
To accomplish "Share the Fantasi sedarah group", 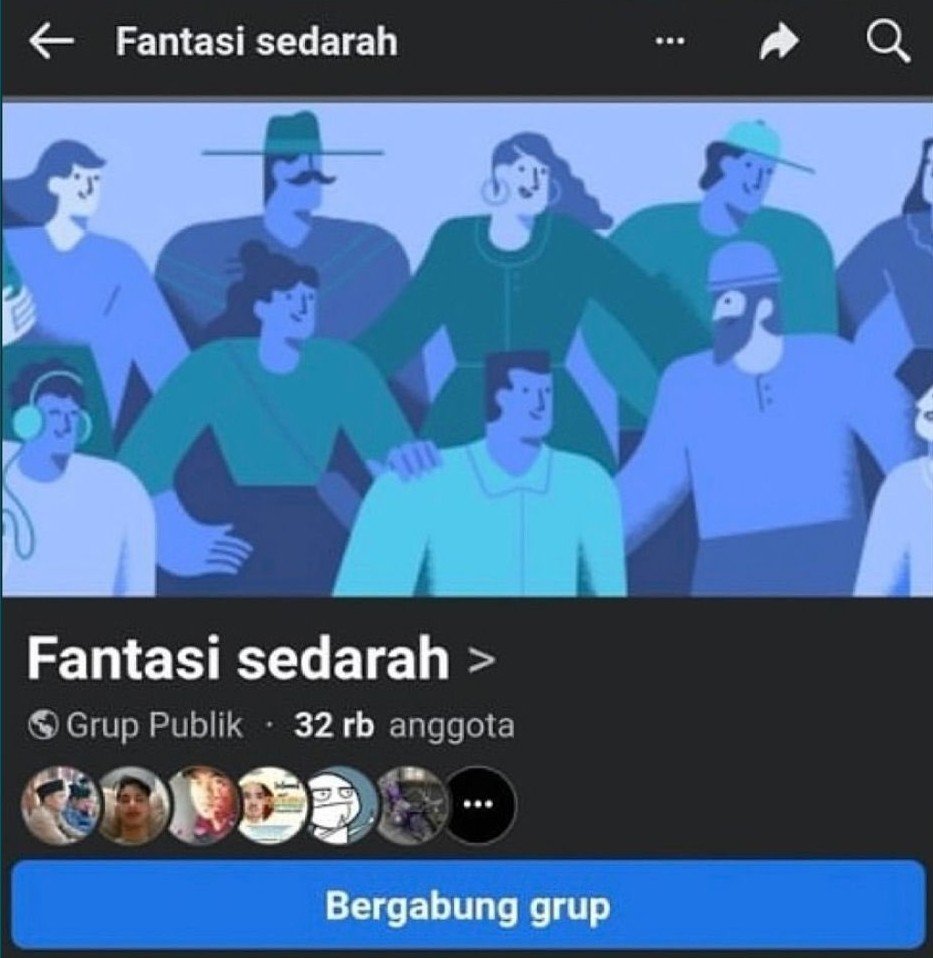I will (x=779, y=42).
